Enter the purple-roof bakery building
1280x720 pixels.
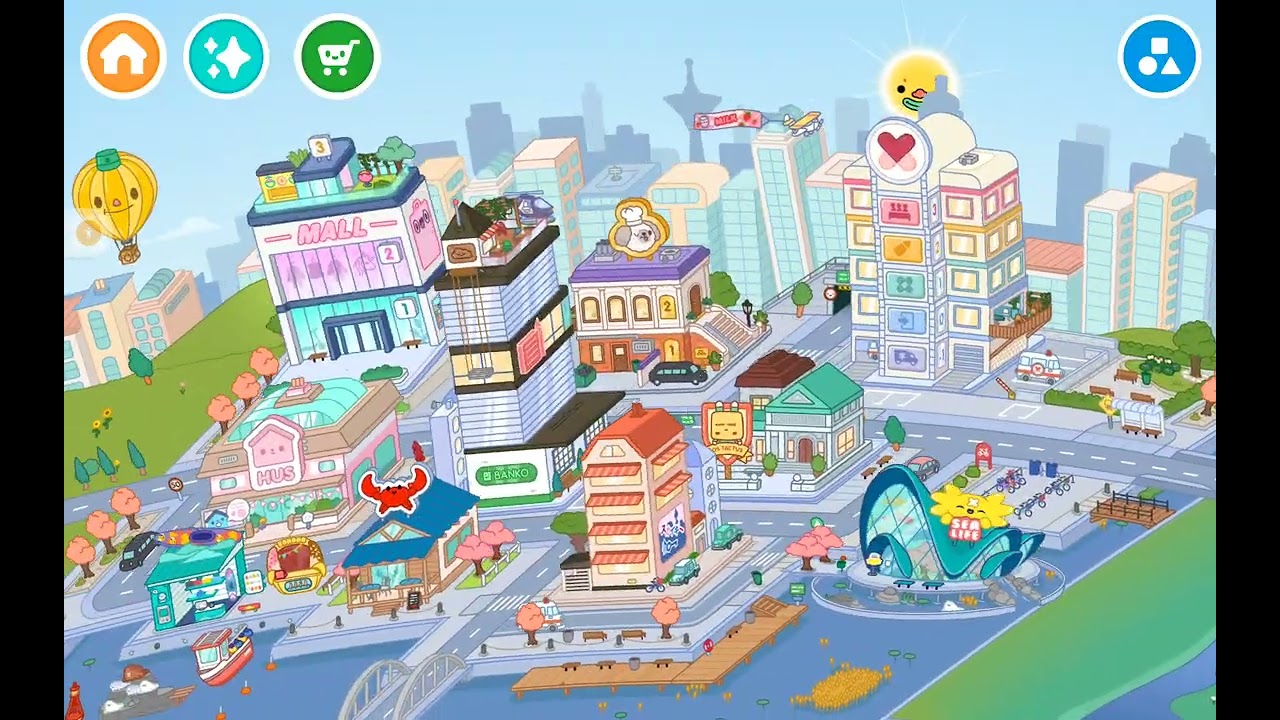point(640,310)
